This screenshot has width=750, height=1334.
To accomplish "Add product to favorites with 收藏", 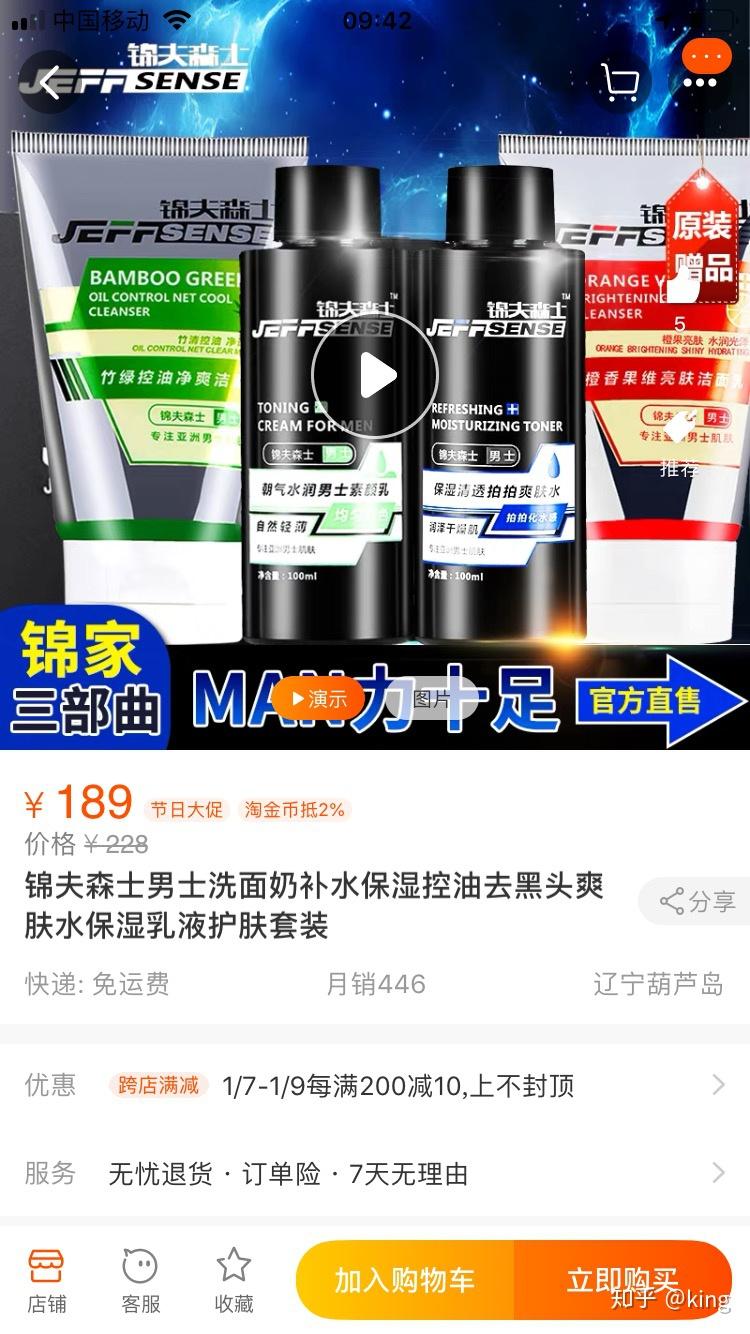I will (234, 1280).
